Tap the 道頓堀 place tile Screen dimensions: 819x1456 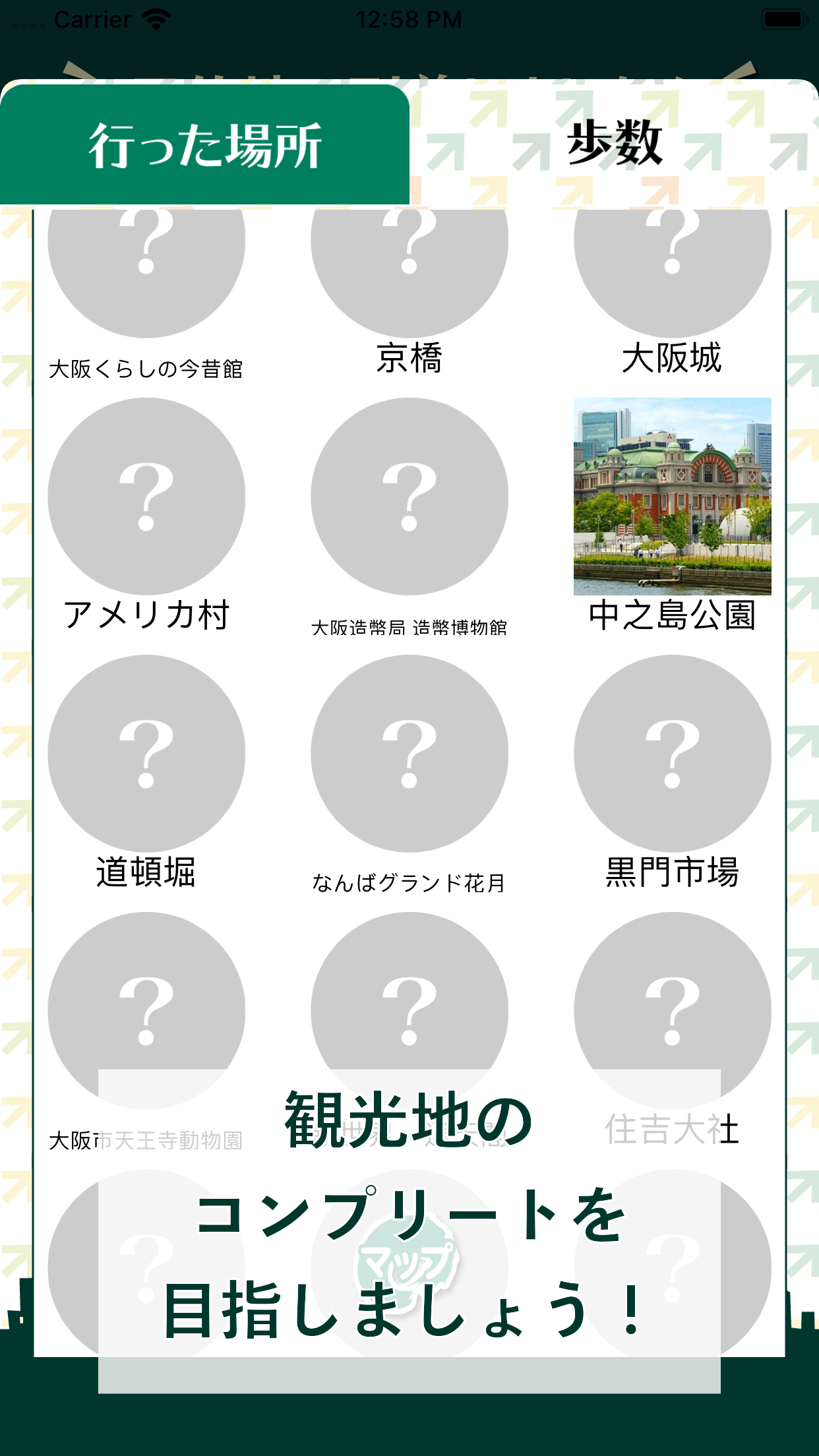point(146,753)
